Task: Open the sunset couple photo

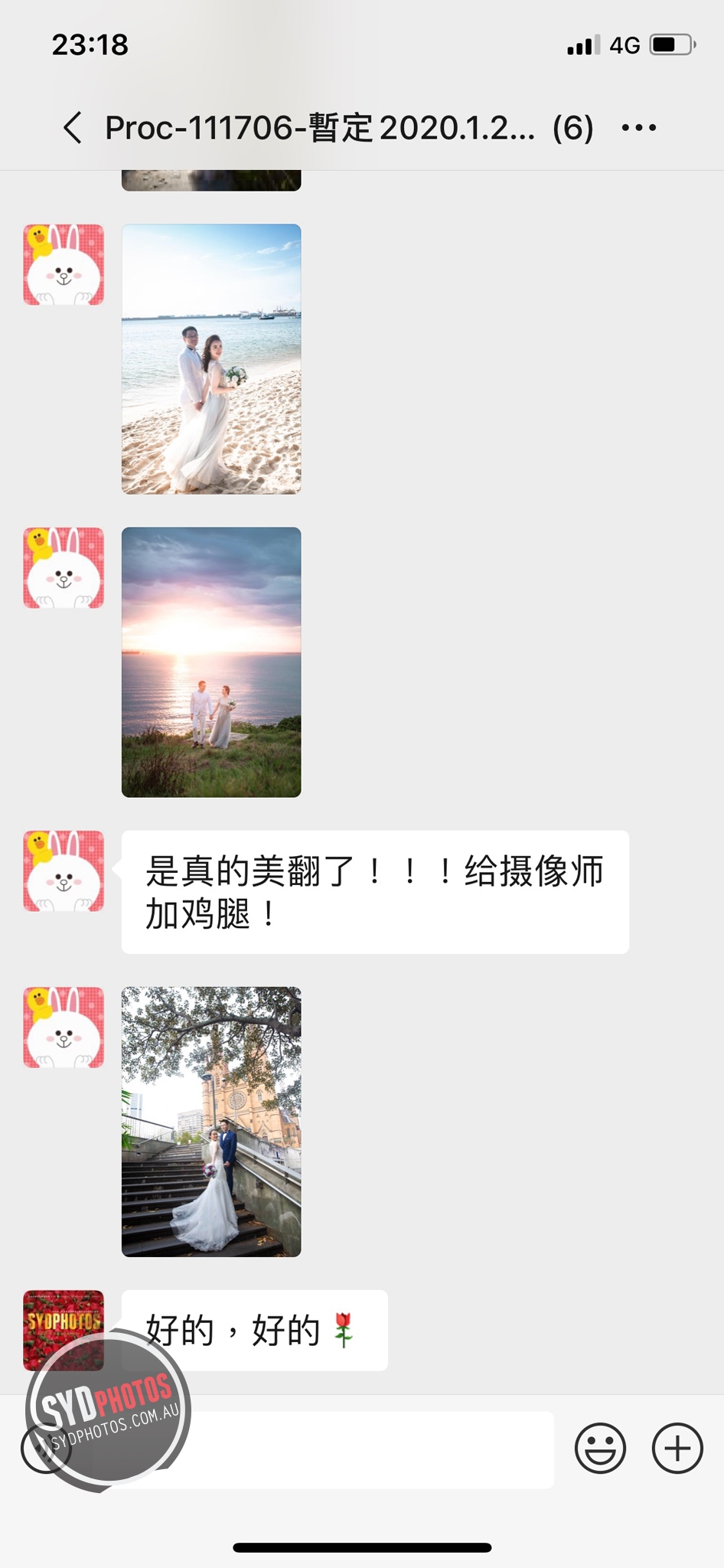Action: [x=211, y=662]
